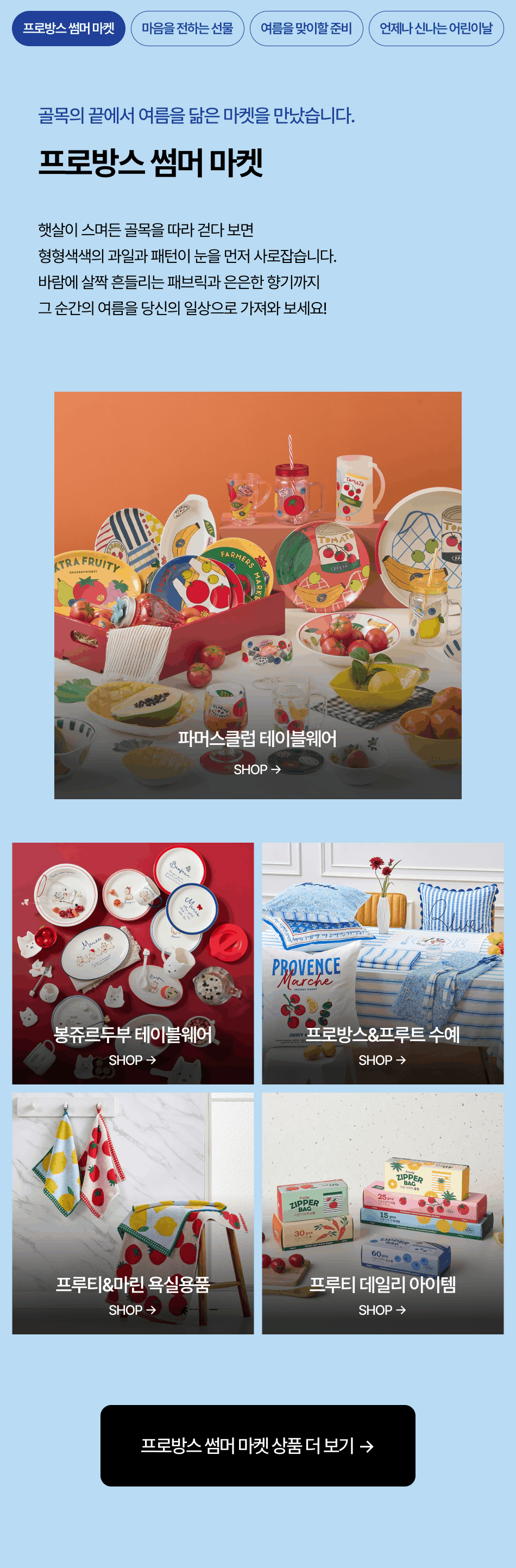Select the 프로방스 썸머 마켓 tab

click(x=69, y=29)
